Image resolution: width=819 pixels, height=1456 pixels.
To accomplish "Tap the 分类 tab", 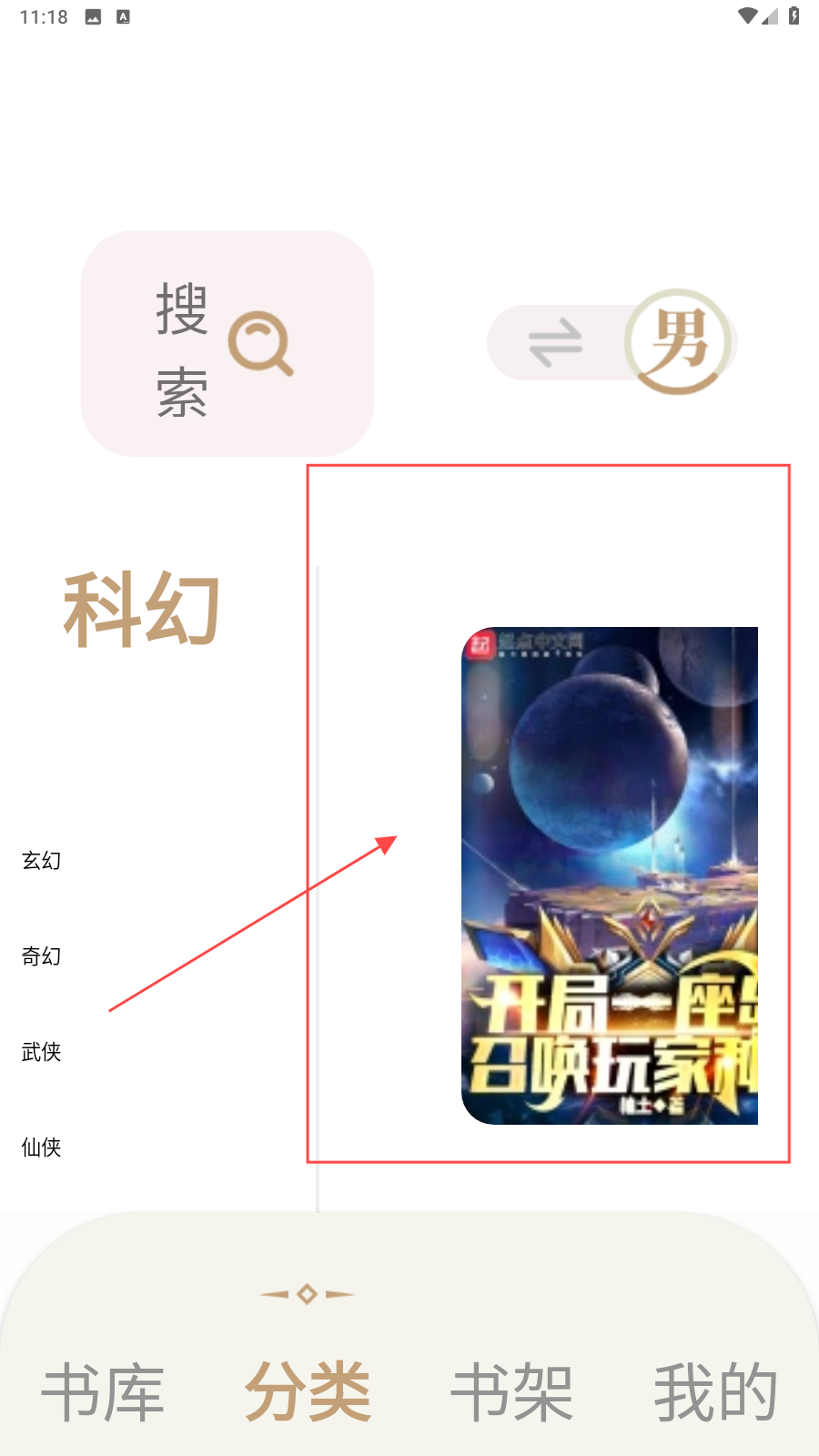I will [x=308, y=1392].
